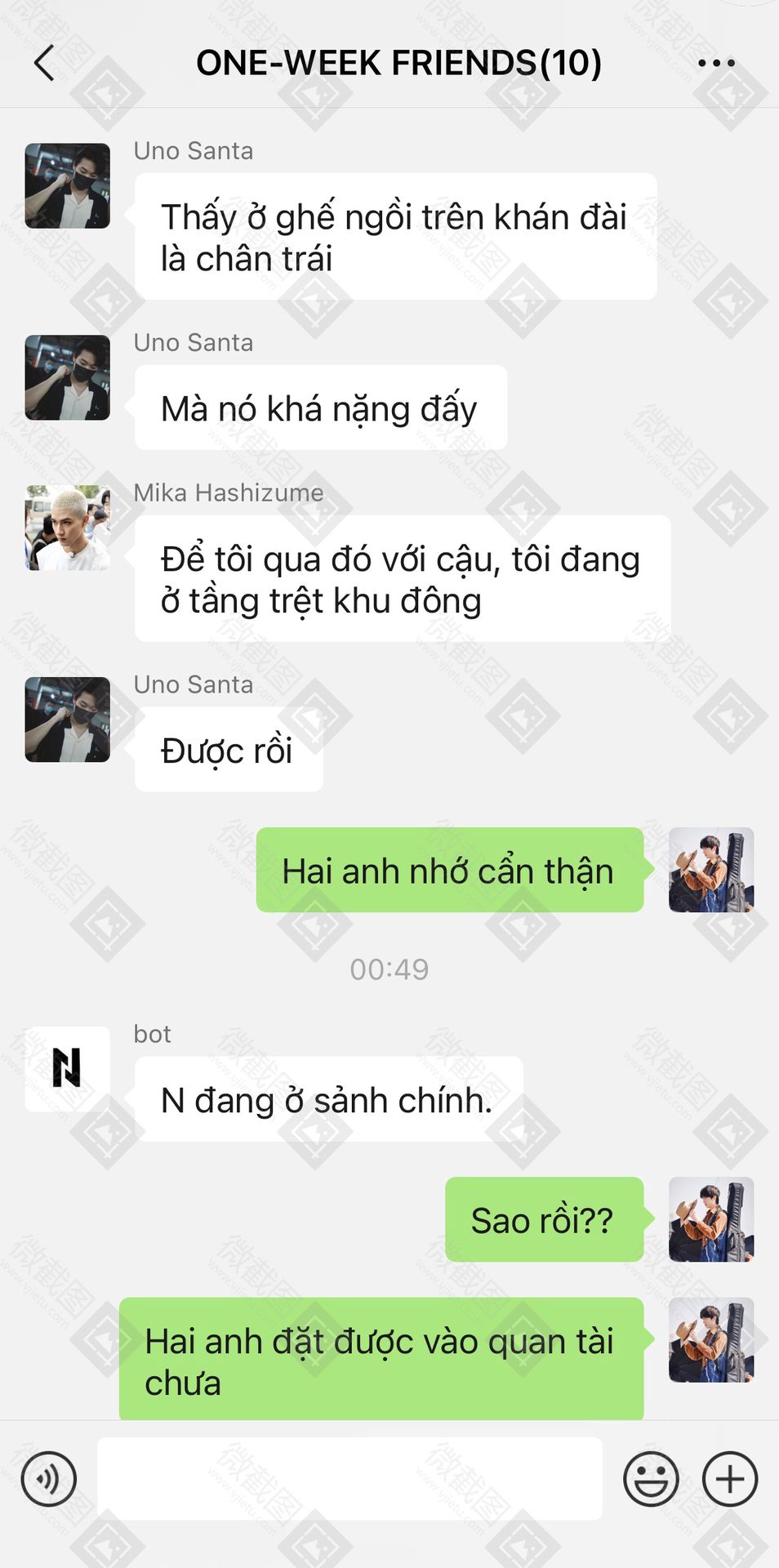
Task: Focus the message text field
Action: pyautogui.click(x=349, y=1479)
